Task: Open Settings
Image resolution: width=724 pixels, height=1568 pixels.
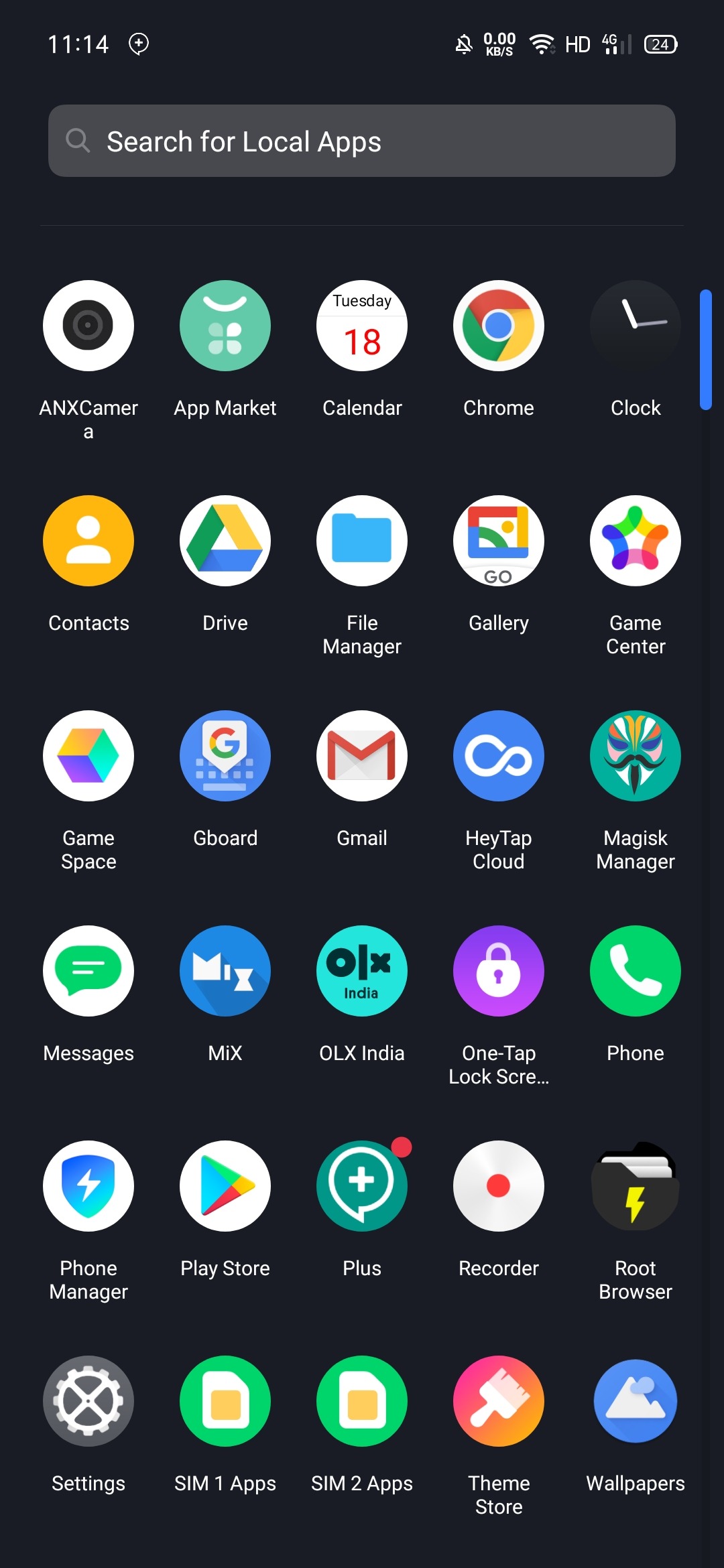Action: [x=88, y=1401]
